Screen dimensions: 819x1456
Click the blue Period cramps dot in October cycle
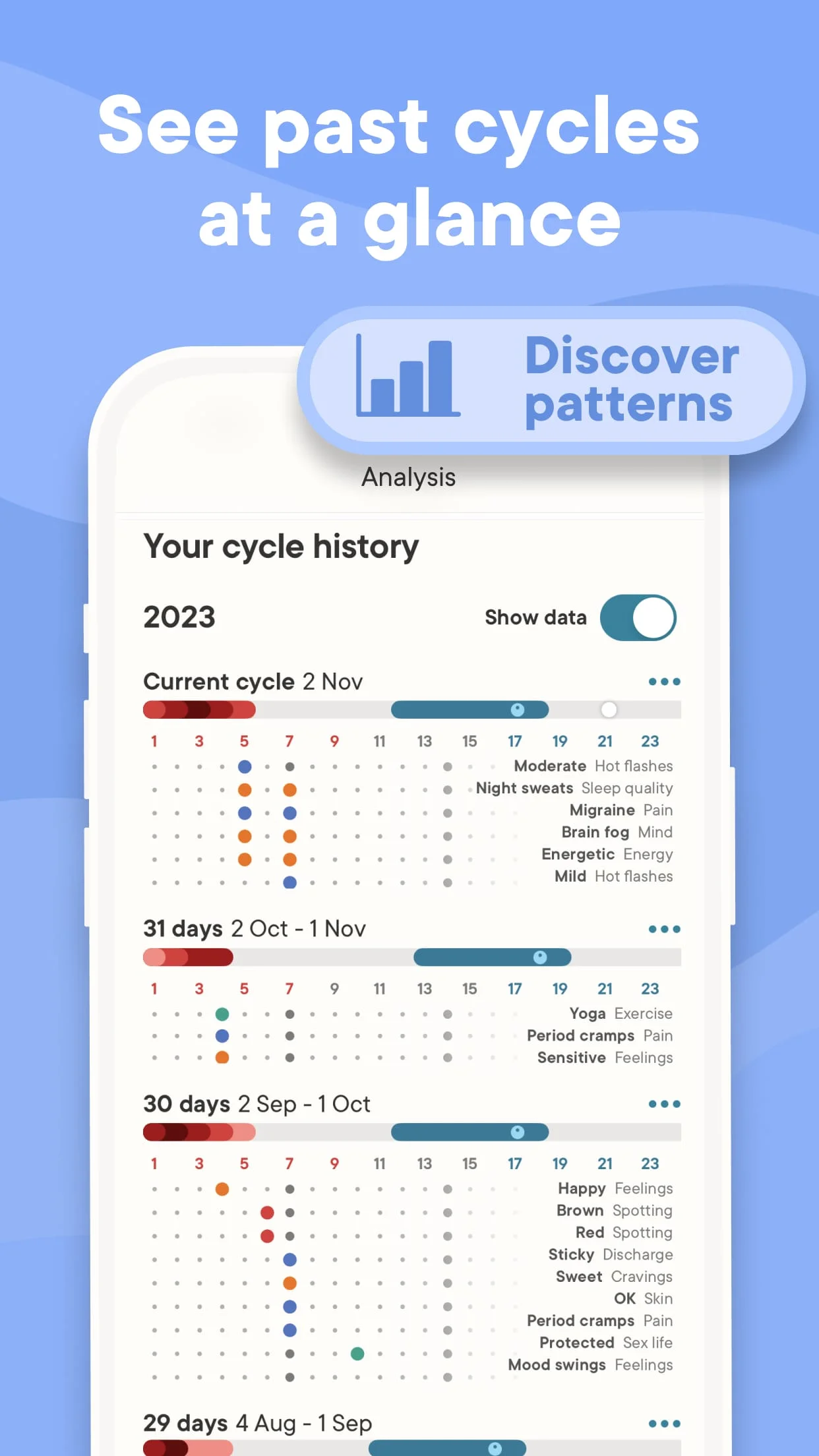222,1035
